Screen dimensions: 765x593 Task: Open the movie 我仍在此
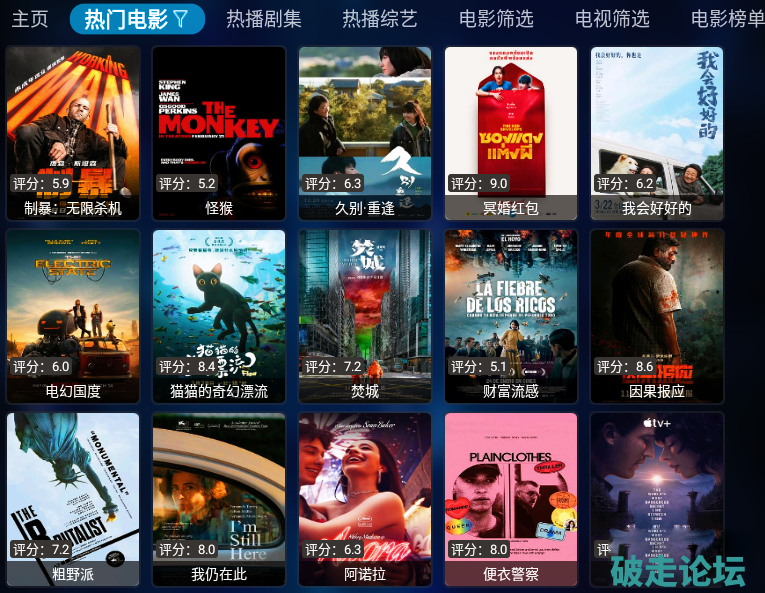(219, 498)
